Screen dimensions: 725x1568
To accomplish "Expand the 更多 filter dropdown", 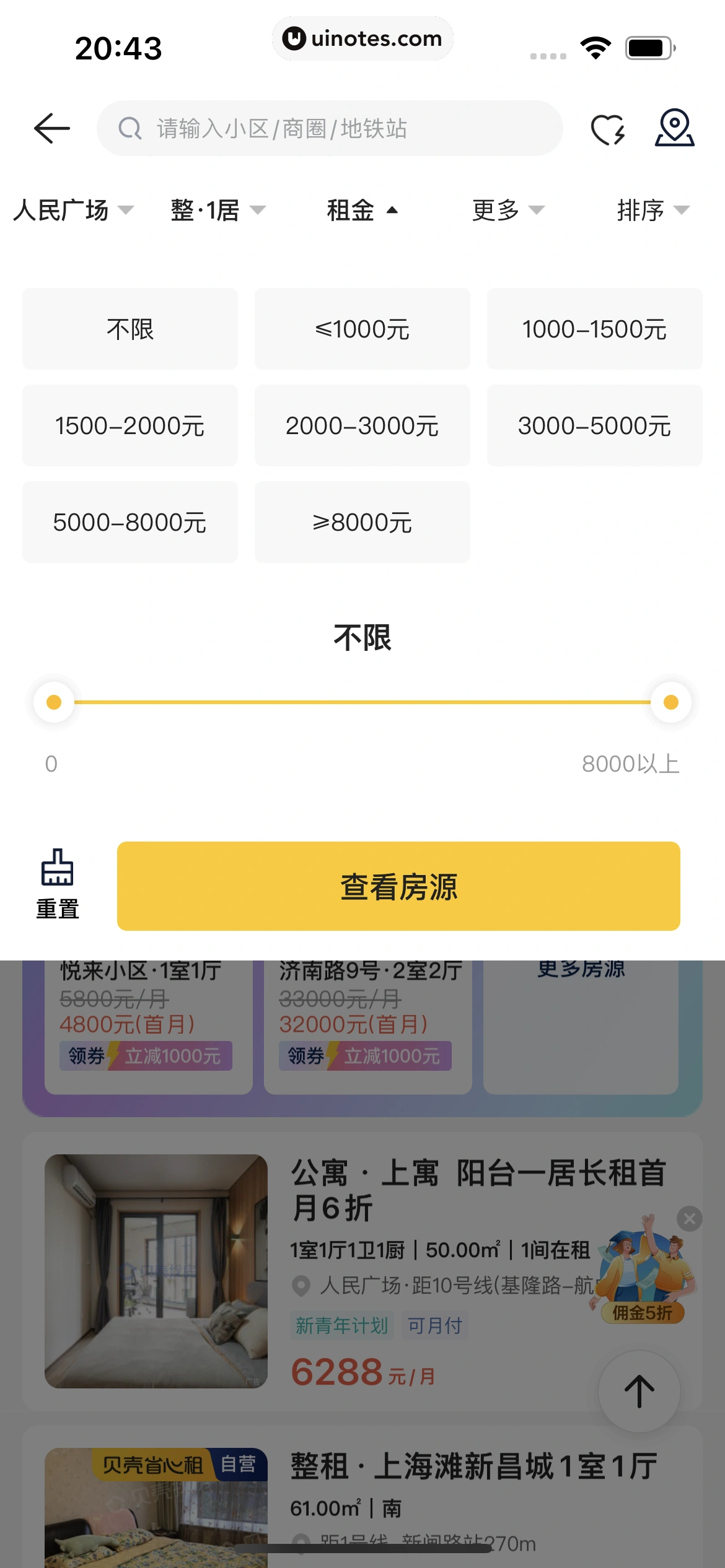I will 508,211.
